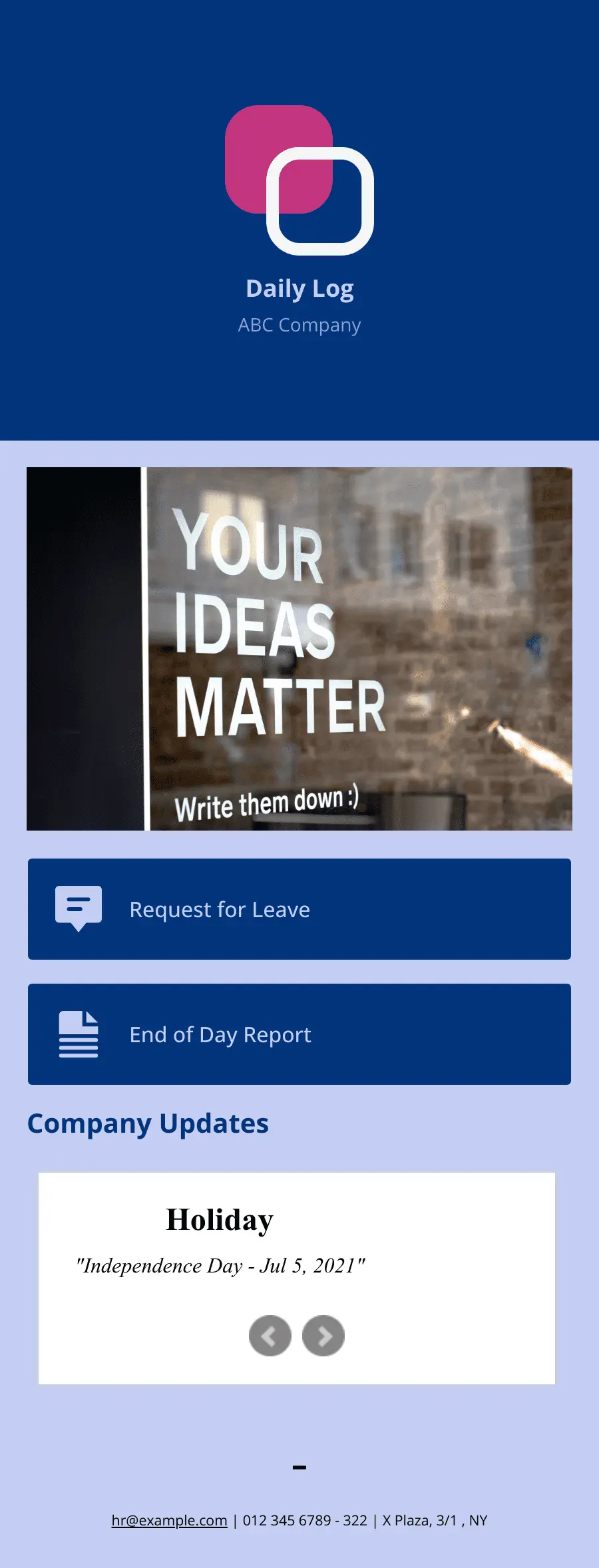Screen dimensions: 599x1568
Task: Open the Request for Leave form
Action: (299, 909)
